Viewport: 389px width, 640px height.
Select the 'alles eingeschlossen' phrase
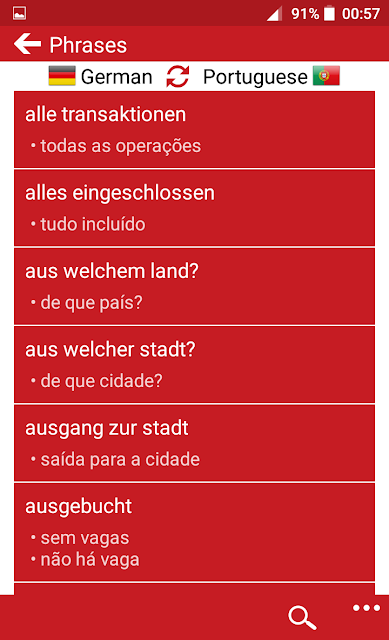coord(194,208)
